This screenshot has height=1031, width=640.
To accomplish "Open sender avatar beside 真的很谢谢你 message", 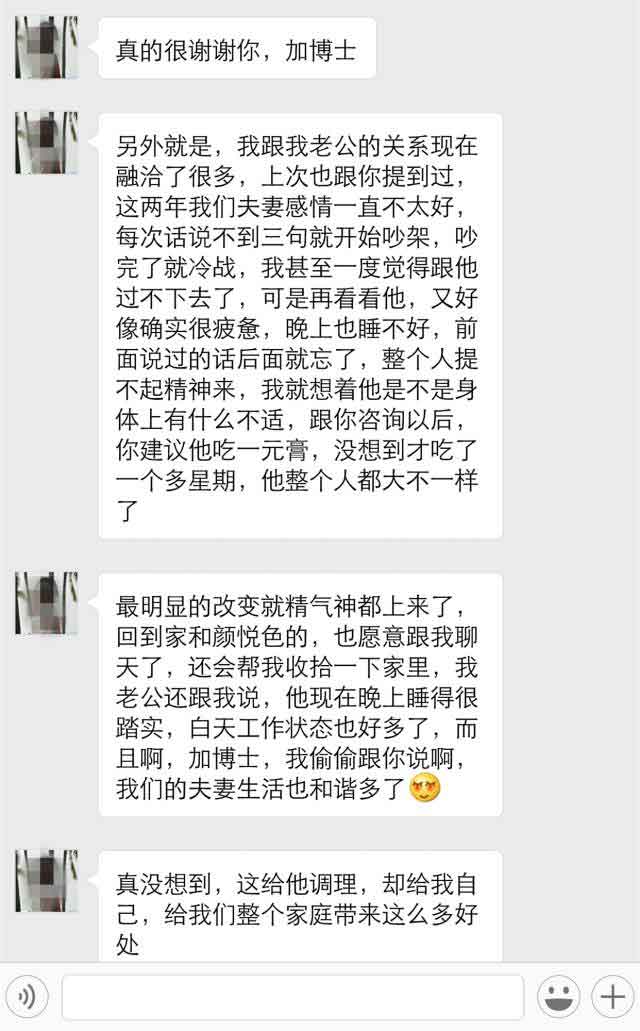I will [46, 47].
